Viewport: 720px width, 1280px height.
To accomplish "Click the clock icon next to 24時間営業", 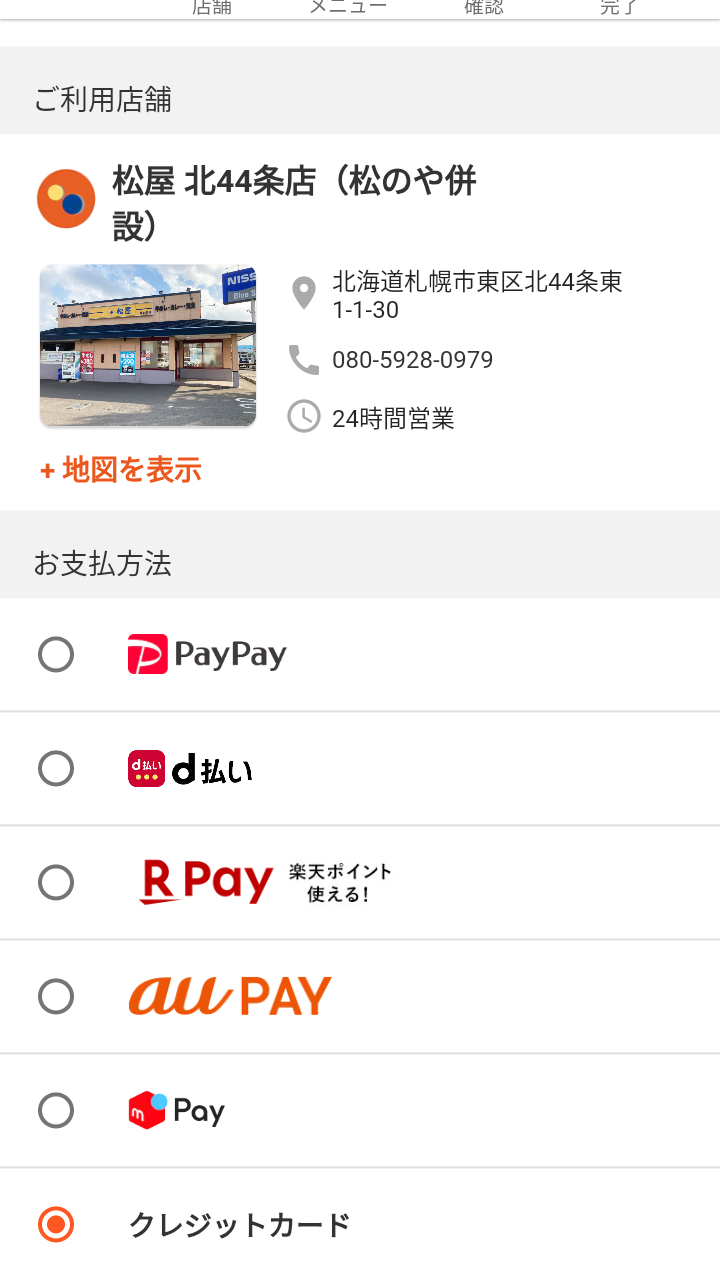I will point(304,417).
